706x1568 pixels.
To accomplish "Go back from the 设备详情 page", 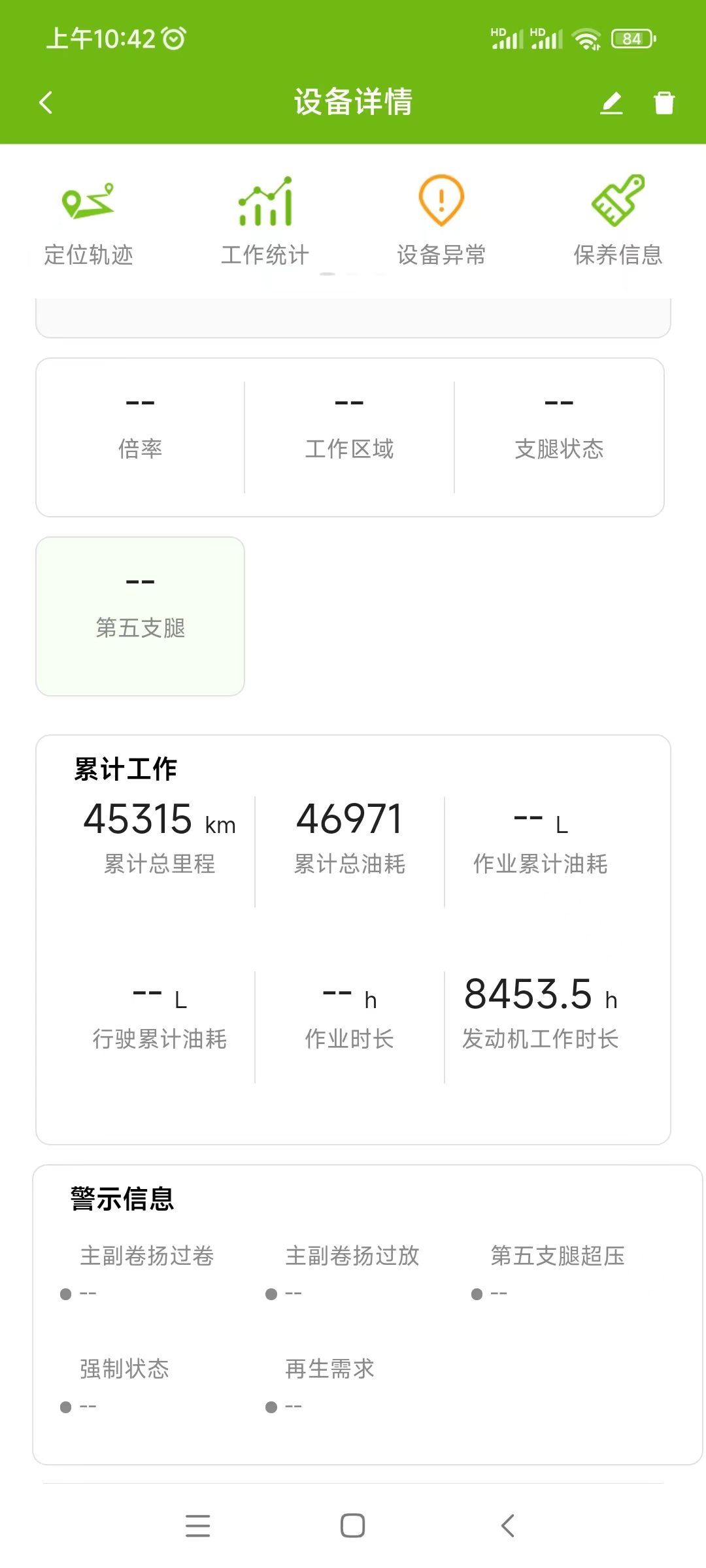I will 46,103.
